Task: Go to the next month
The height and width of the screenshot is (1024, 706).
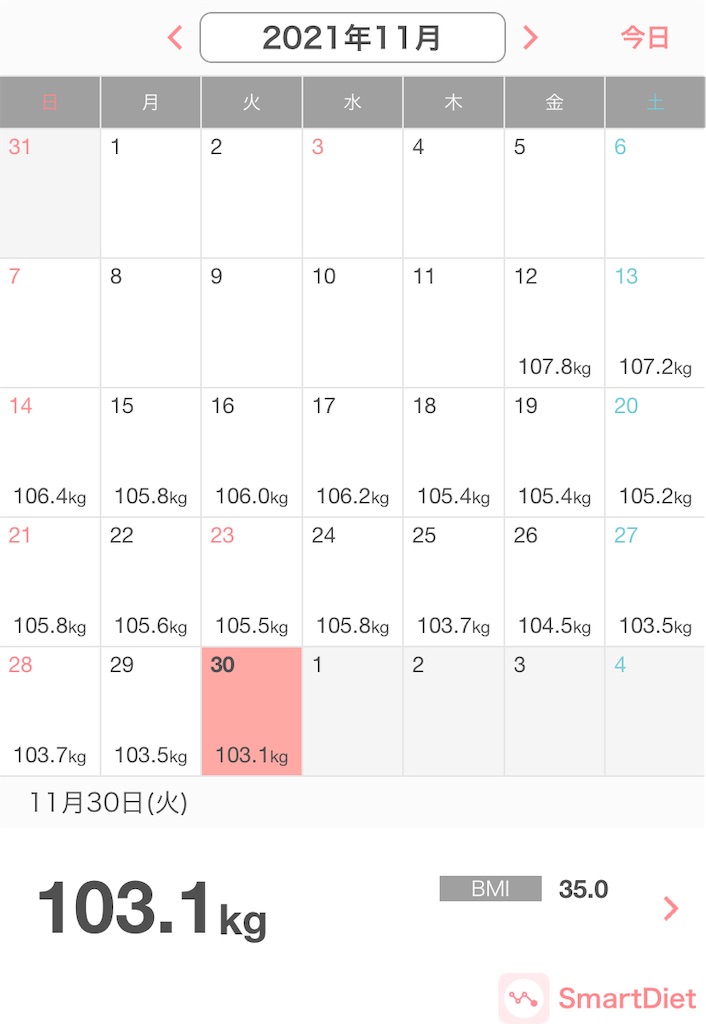Action: click(530, 38)
